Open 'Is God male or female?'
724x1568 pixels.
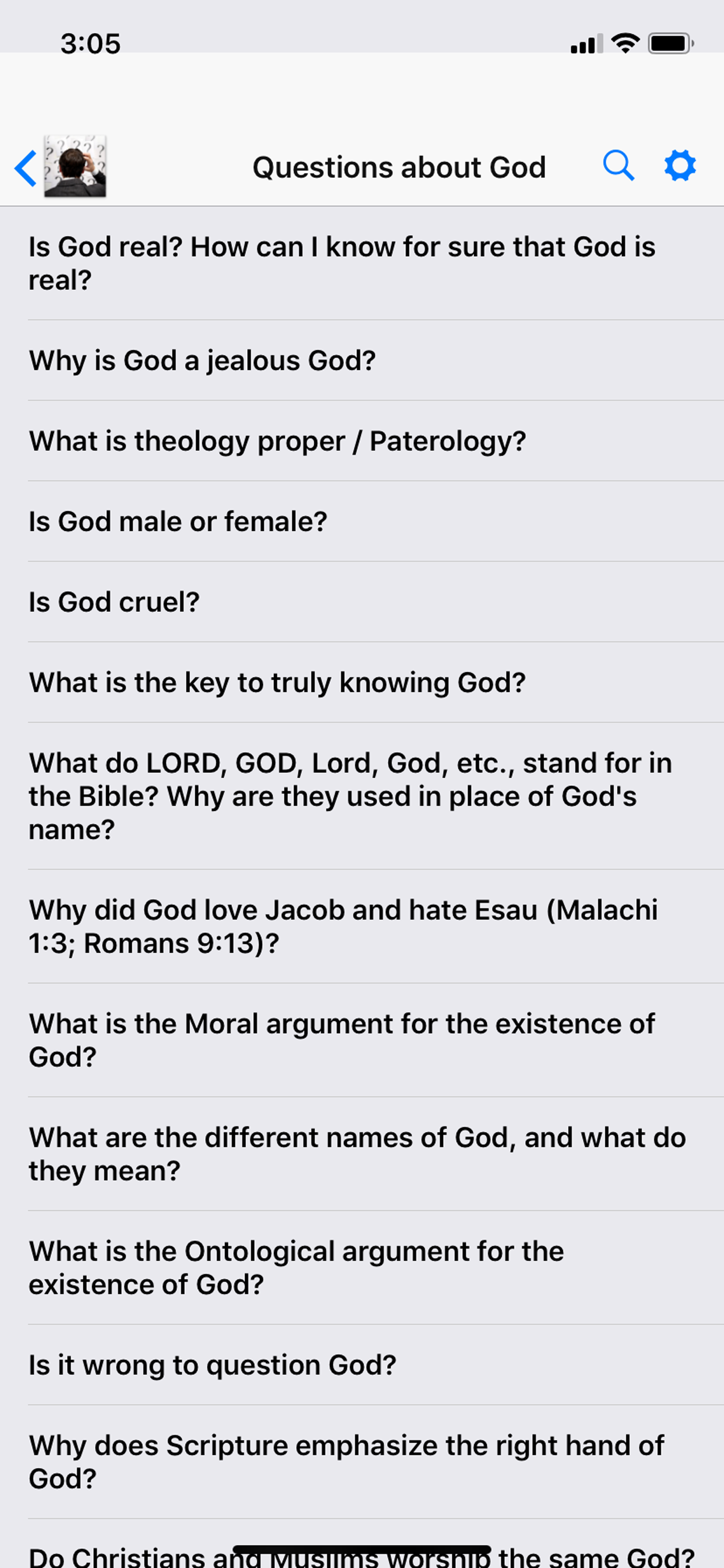[362, 521]
